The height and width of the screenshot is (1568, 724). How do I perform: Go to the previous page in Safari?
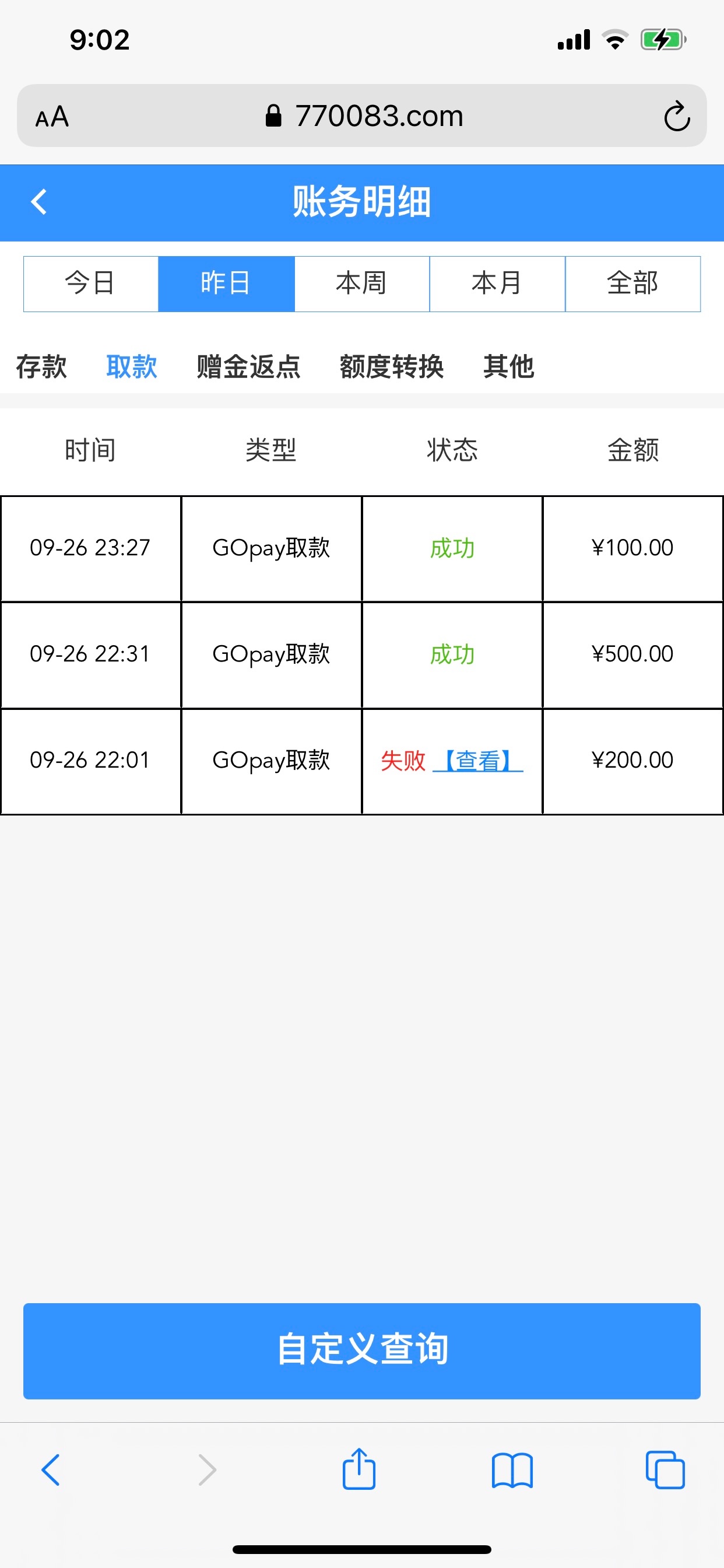pyautogui.click(x=51, y=1470)
